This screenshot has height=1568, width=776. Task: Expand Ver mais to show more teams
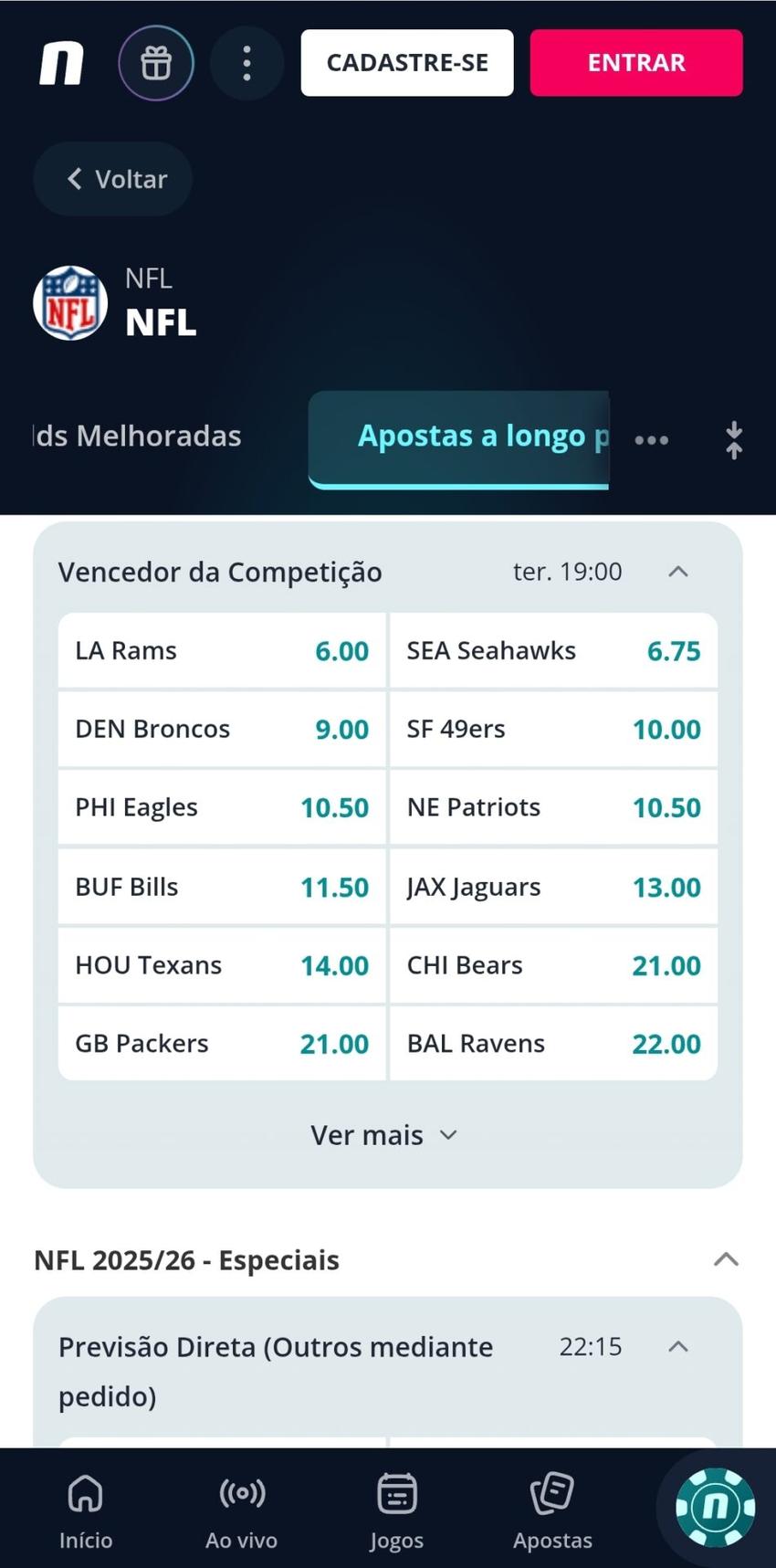385,1134
